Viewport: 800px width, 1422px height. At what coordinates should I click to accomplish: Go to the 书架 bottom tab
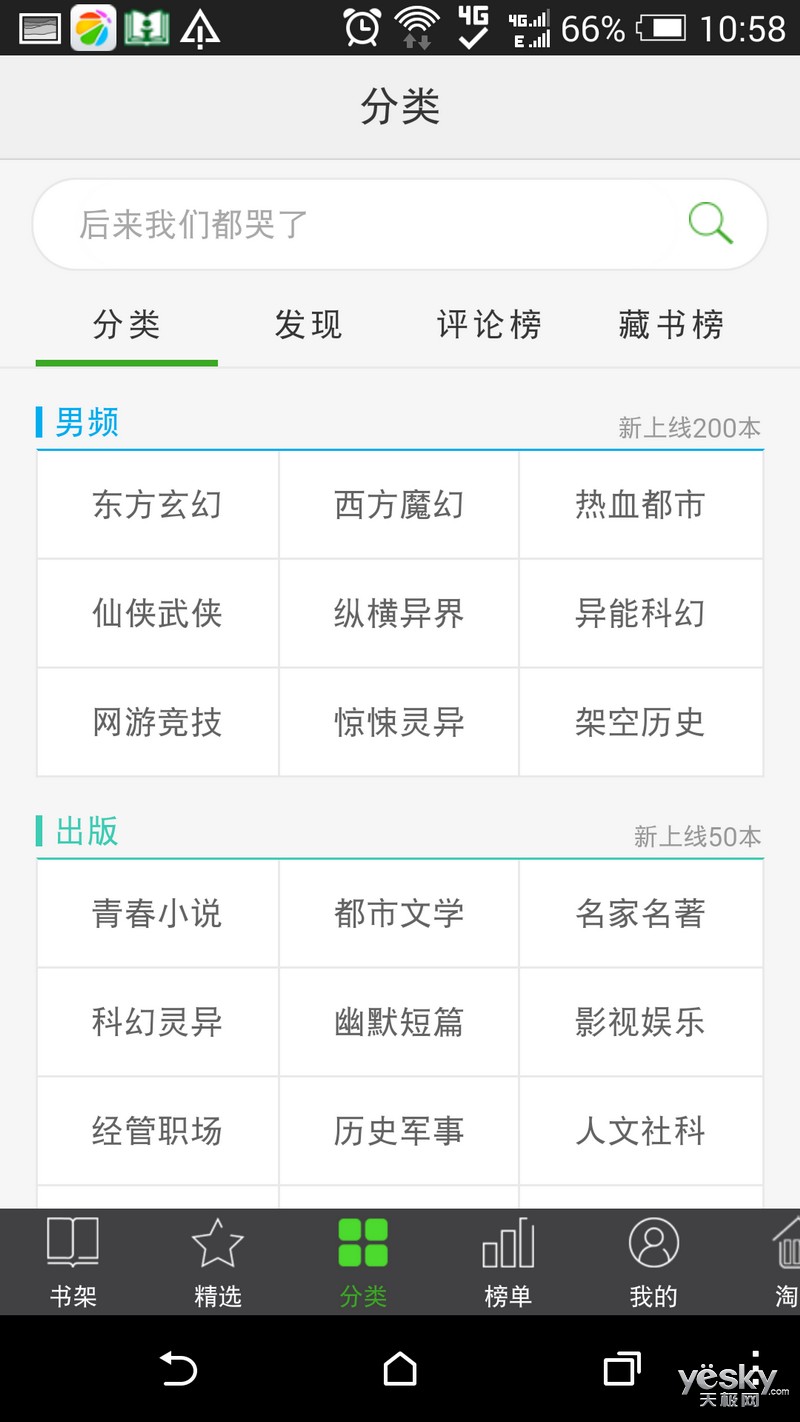(x=73, y=1262)
